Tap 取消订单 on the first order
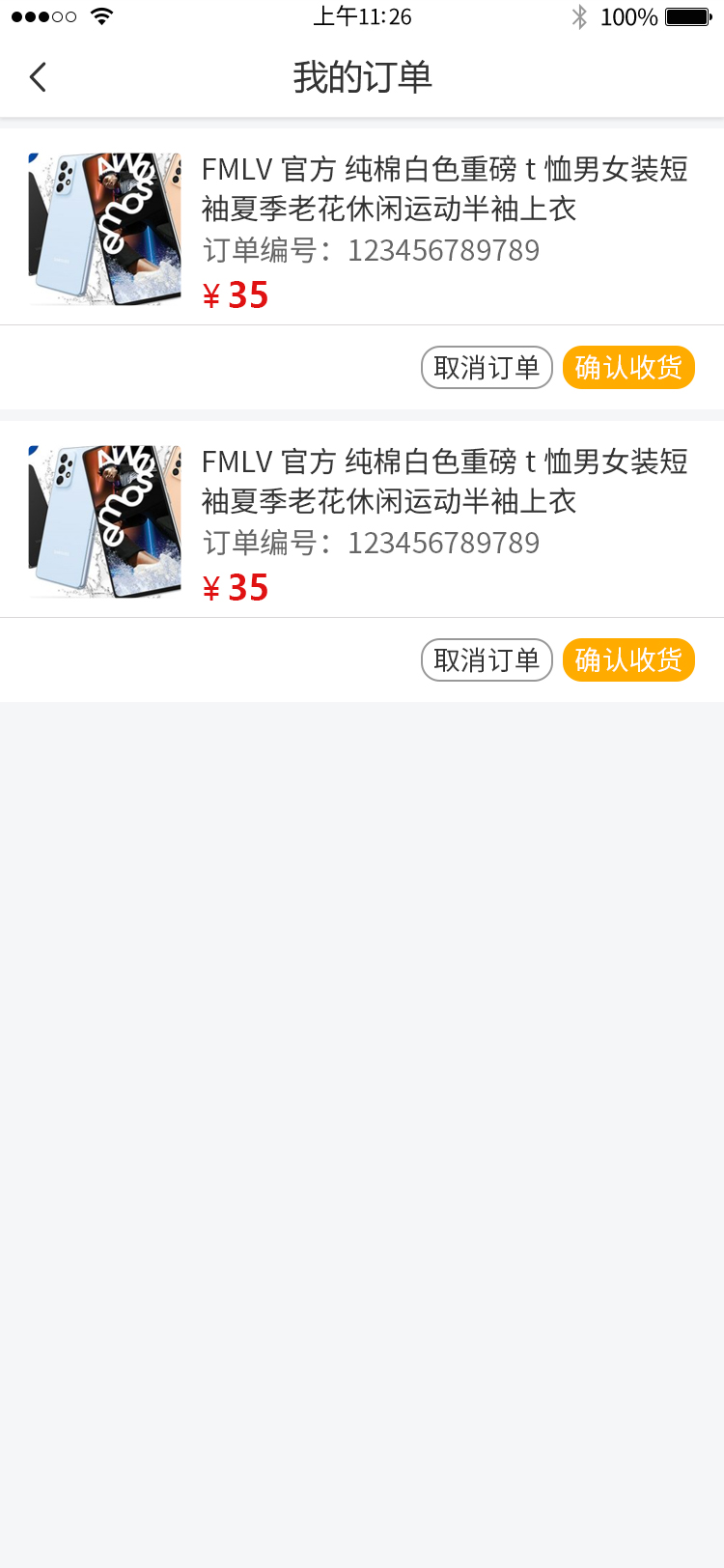Image resolution: width=724 pixels, height=1568 pixels. pyautogui.click(x=487, y=368)
